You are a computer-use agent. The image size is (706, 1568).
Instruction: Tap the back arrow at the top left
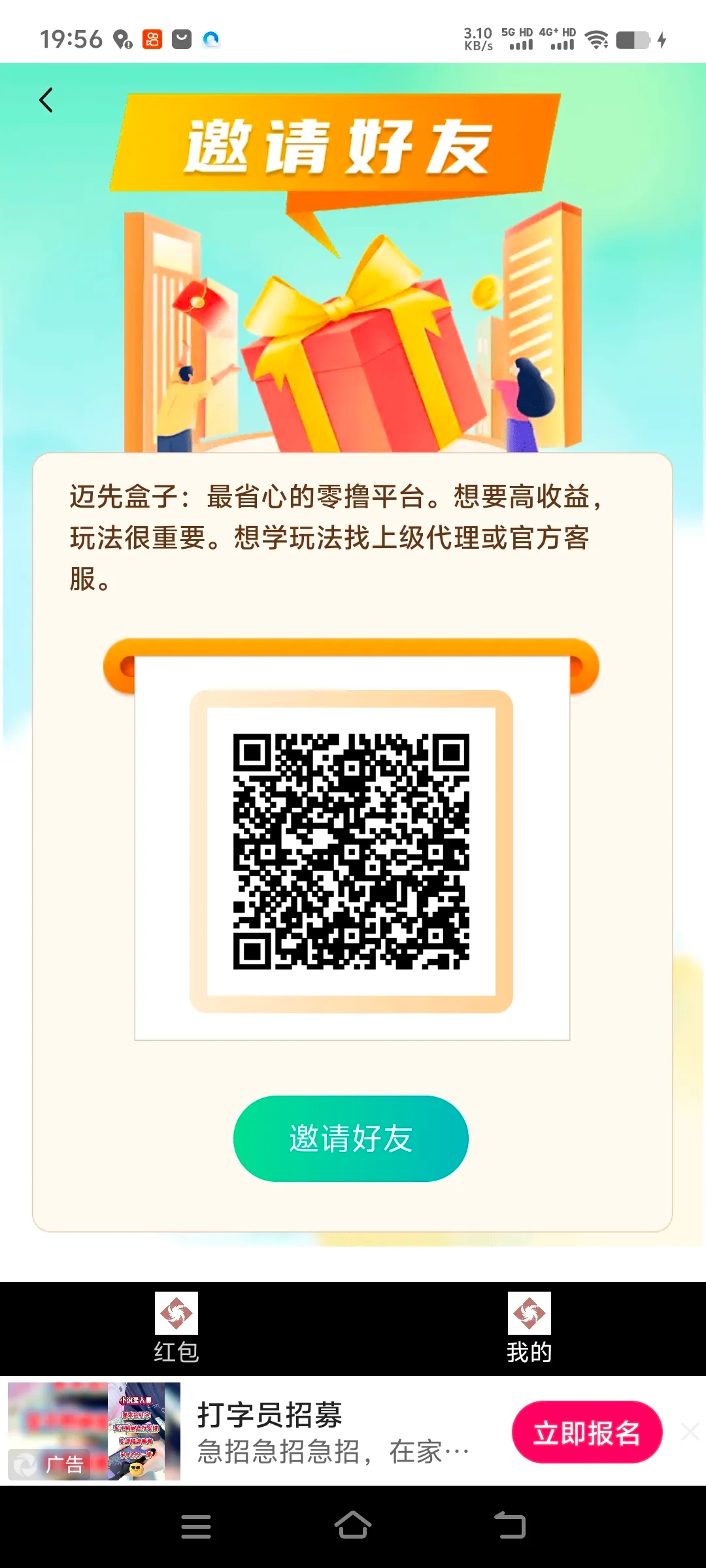coord(46,99)
